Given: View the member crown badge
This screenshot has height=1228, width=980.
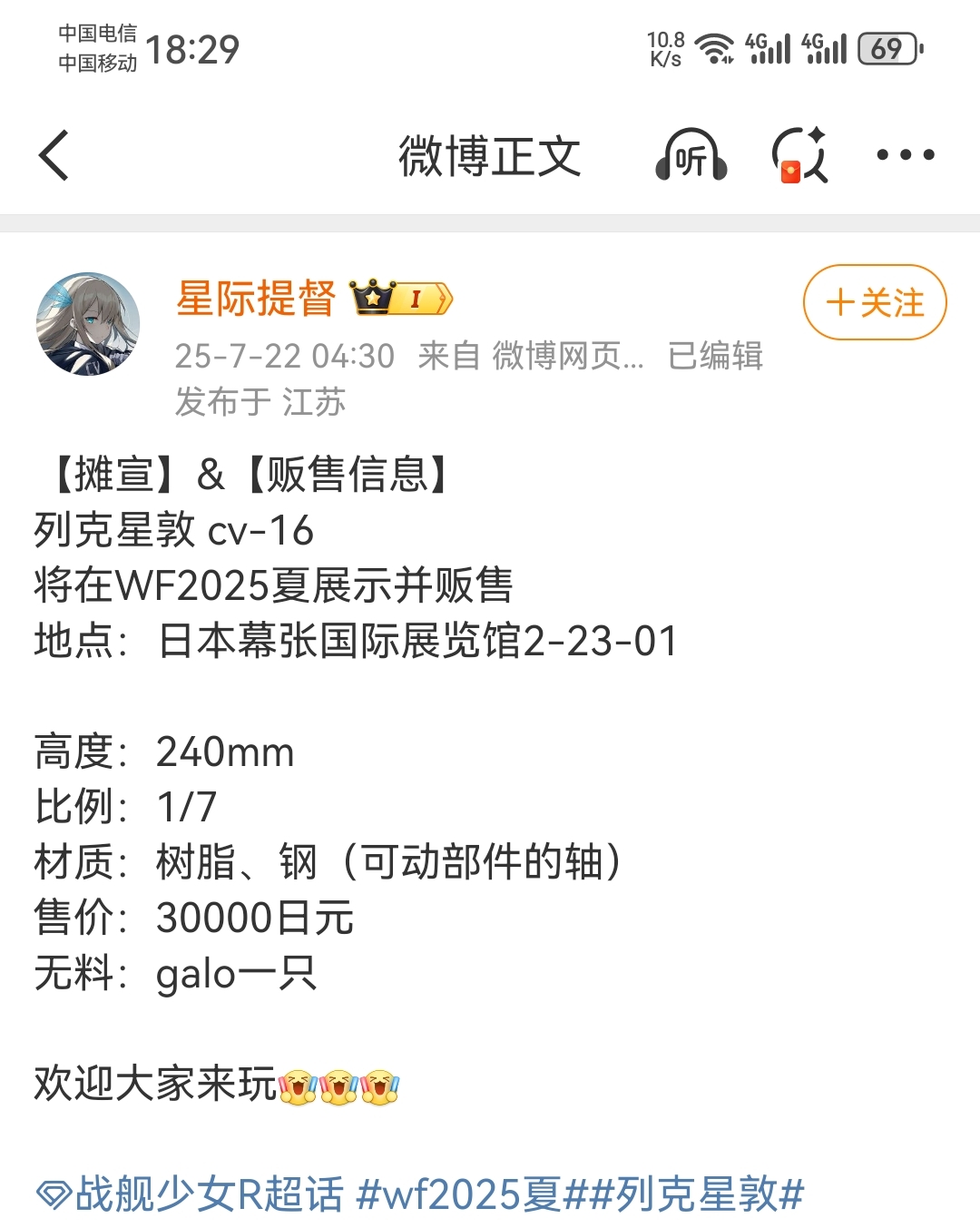Looking at the screenshot, I should (x=400, y=298).
